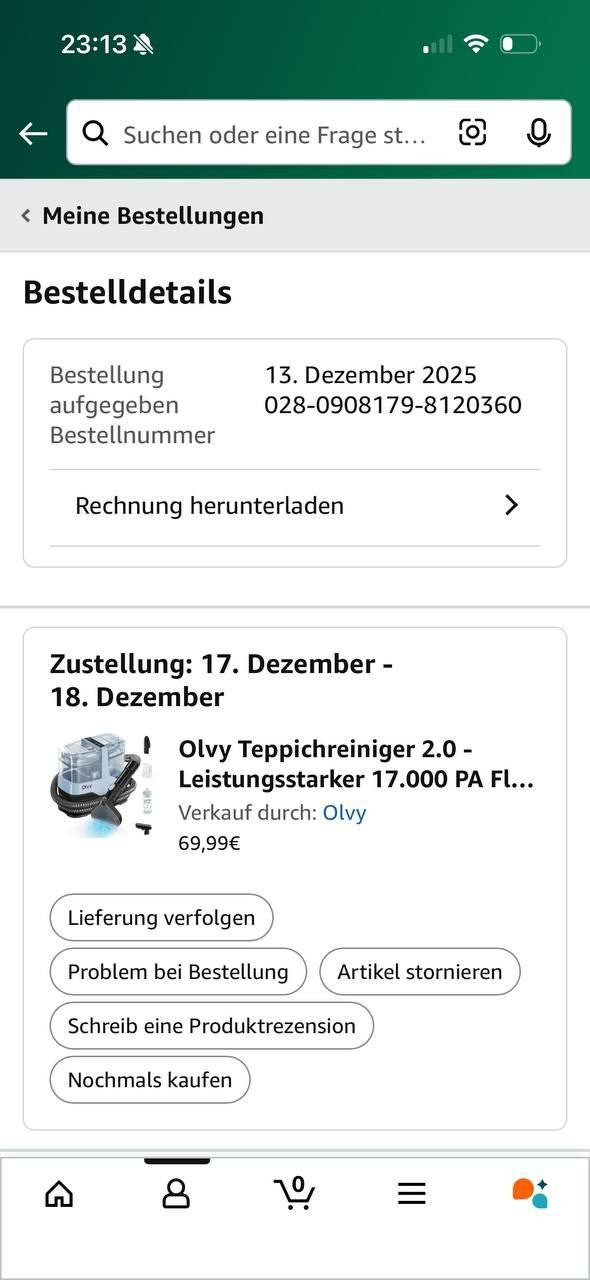This screenshot has height=1280, width=590.
Task: Open the shopping cart tab
Action: pyautogui.click(x=295, y=1192)
